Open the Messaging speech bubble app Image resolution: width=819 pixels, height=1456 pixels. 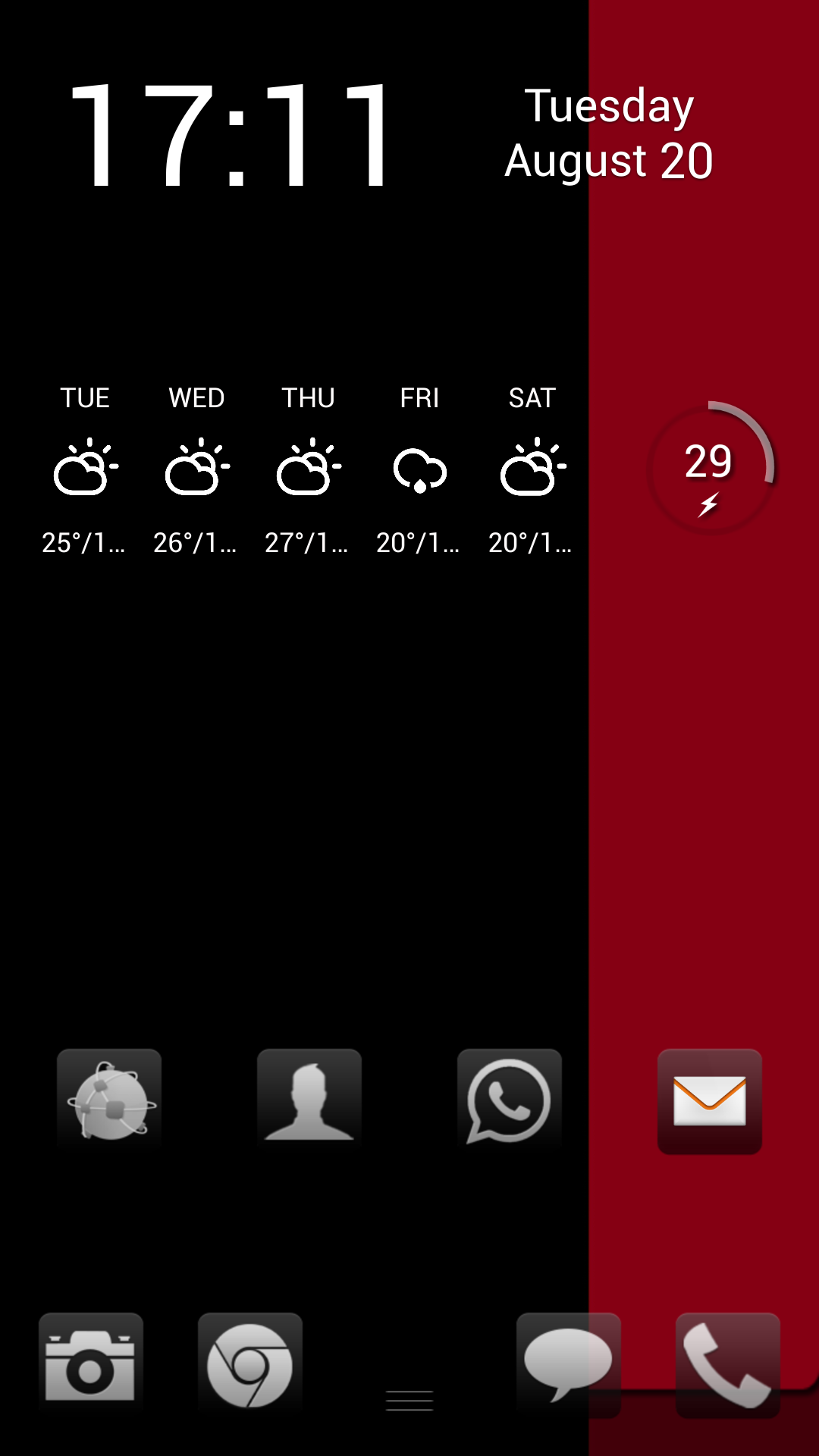[569, 1365]
